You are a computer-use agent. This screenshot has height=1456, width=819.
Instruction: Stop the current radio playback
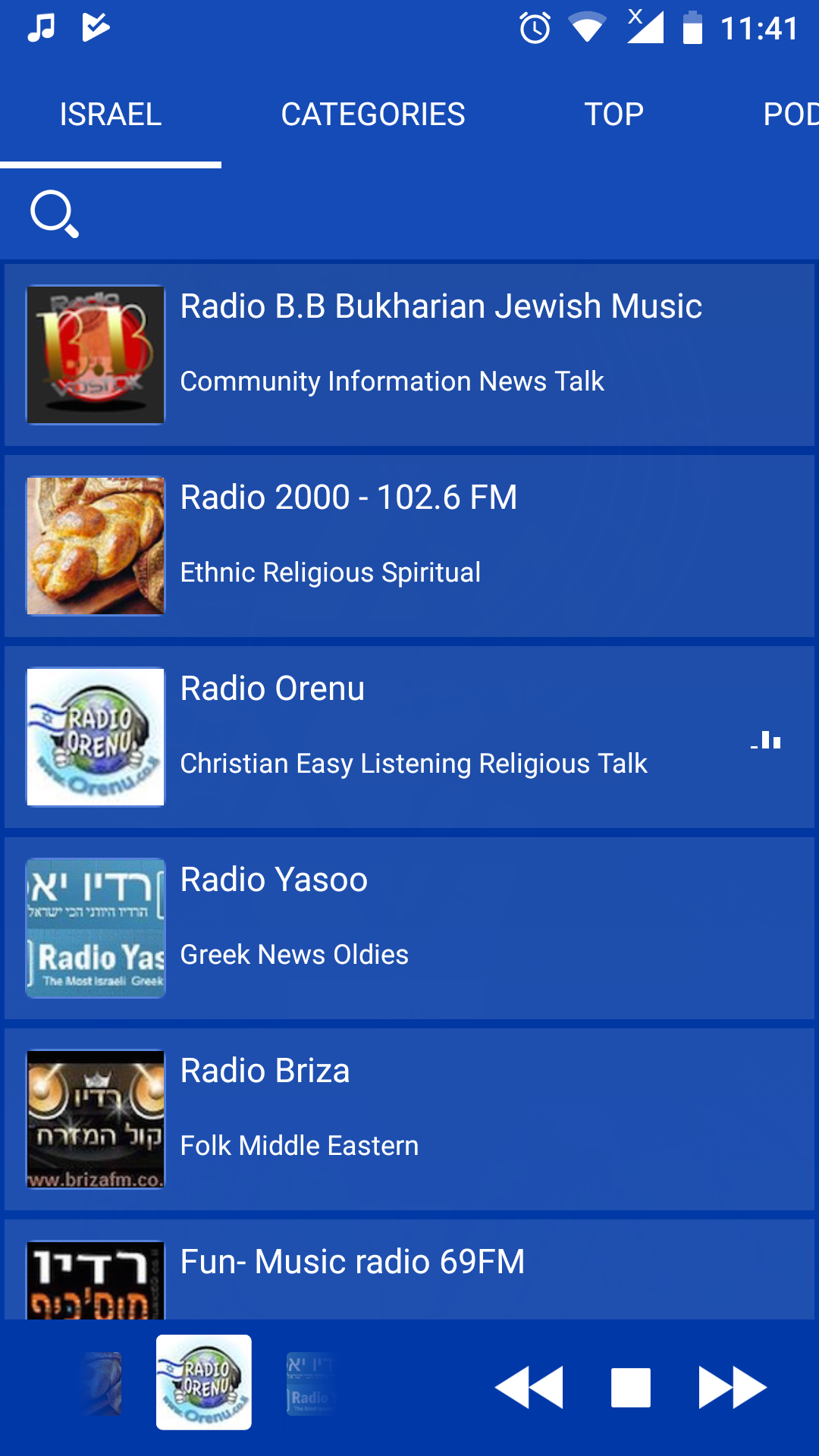(631, 1387)
